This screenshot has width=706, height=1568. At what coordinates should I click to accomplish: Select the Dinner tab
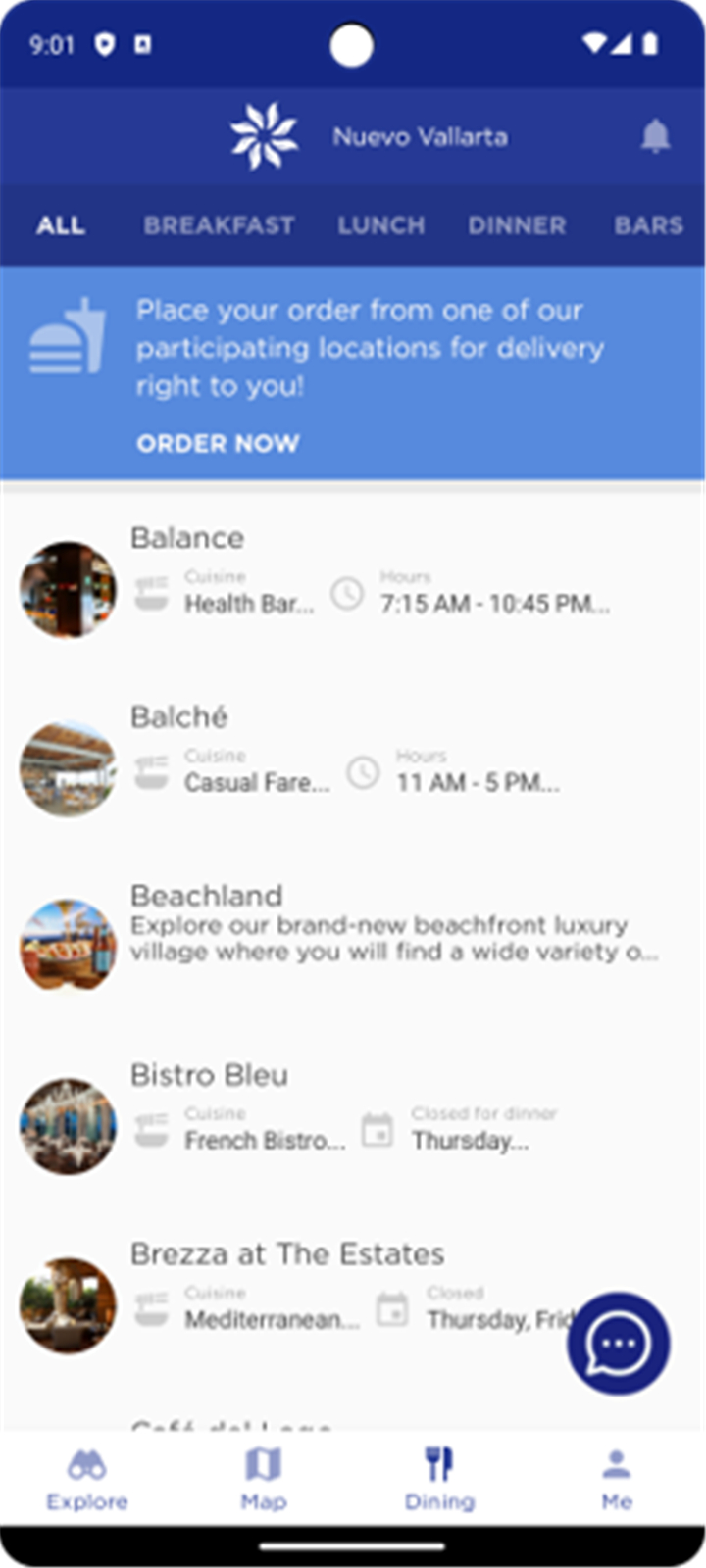(x=517, y=225)
